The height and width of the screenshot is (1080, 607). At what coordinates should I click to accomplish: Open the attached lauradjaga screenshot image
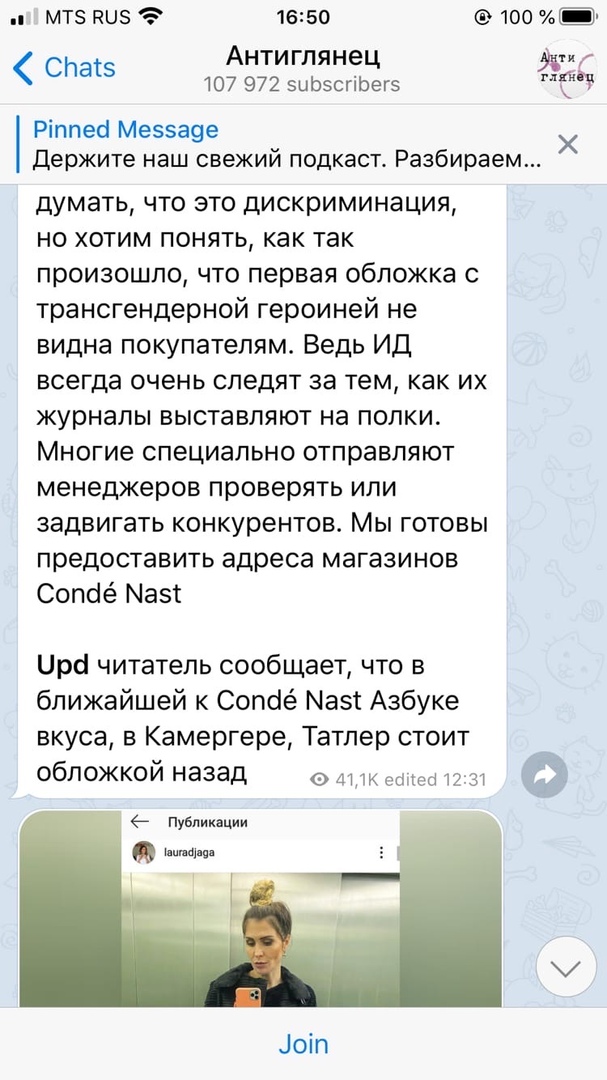[260, 908]
